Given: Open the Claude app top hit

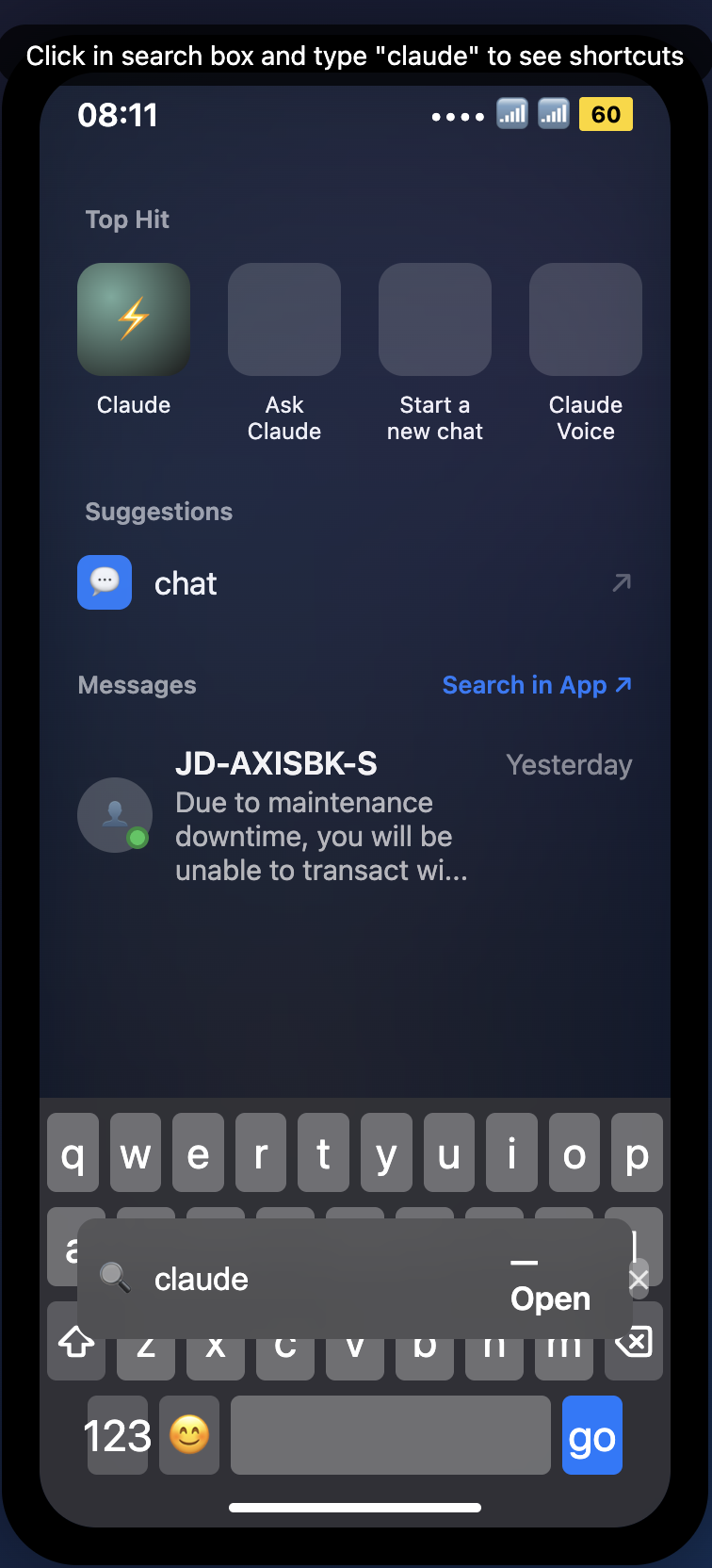Looking at the screenshot, I should [x=134, y=320].
